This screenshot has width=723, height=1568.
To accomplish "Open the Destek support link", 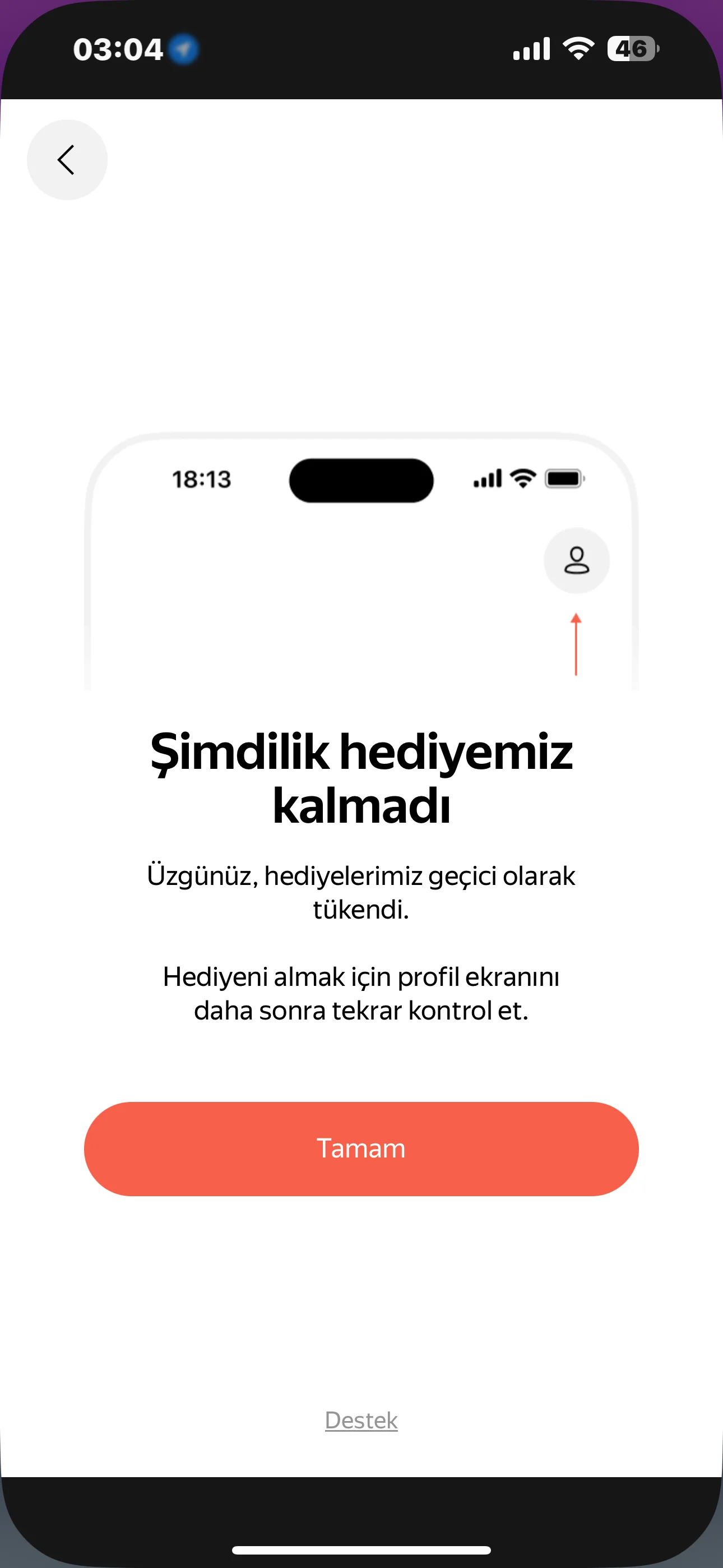I will pyautogui.click(x=361, y=1419).
